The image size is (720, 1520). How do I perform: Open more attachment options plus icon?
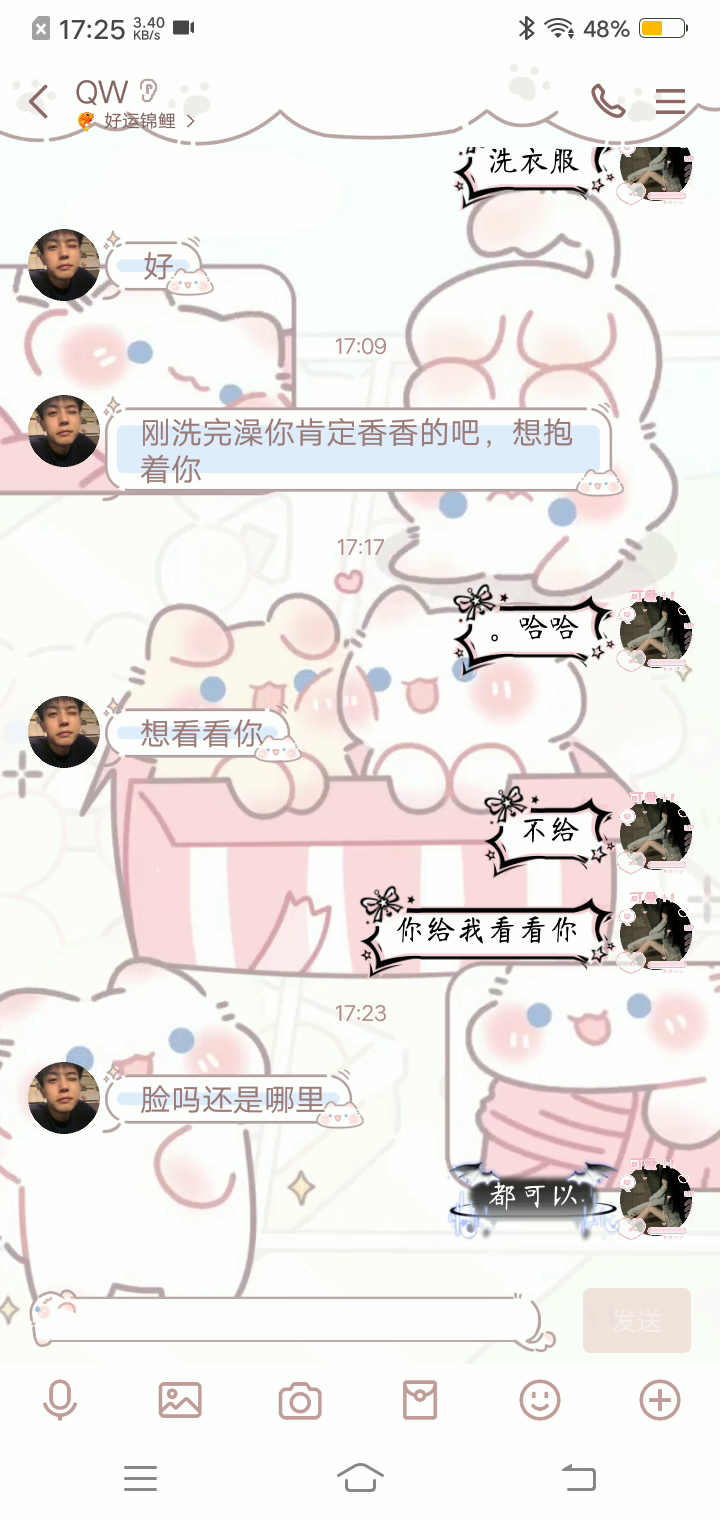660,1400
